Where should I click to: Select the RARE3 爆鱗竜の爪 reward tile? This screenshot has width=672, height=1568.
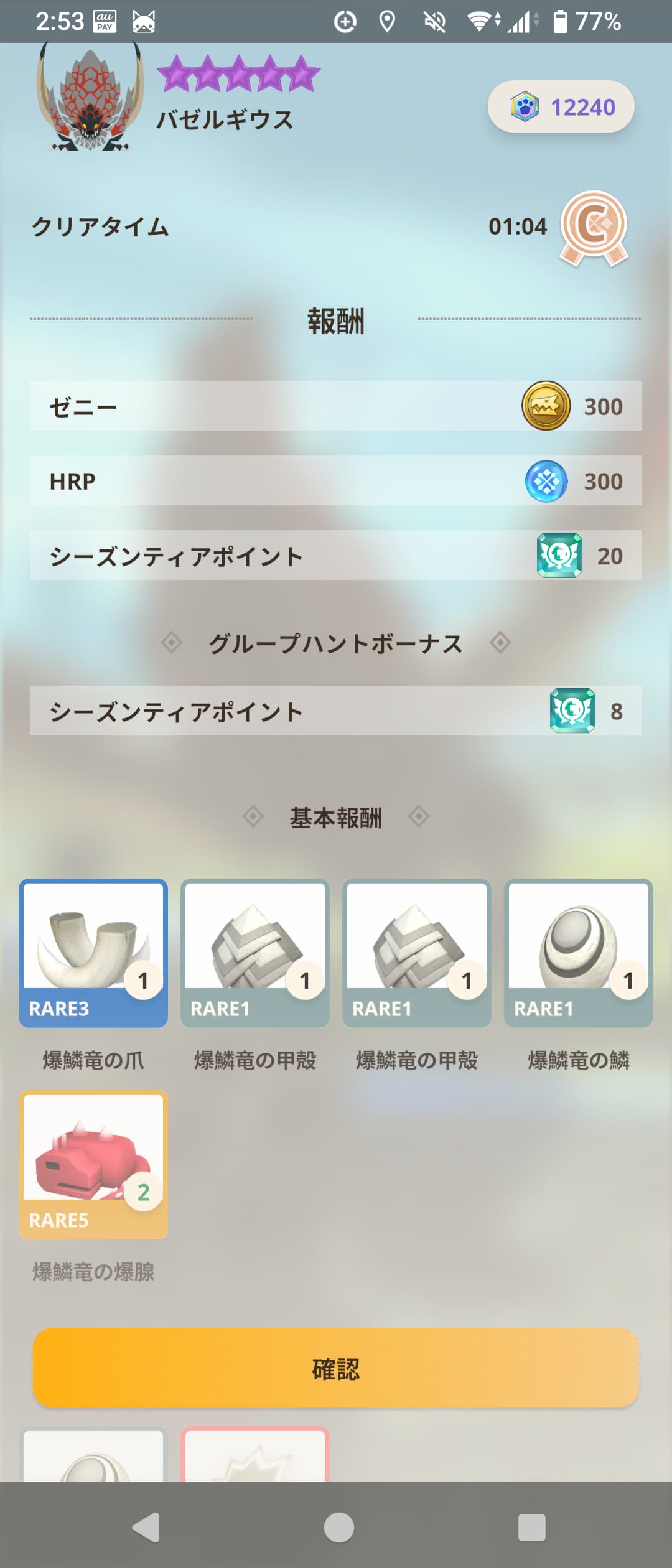pos(93,952)
